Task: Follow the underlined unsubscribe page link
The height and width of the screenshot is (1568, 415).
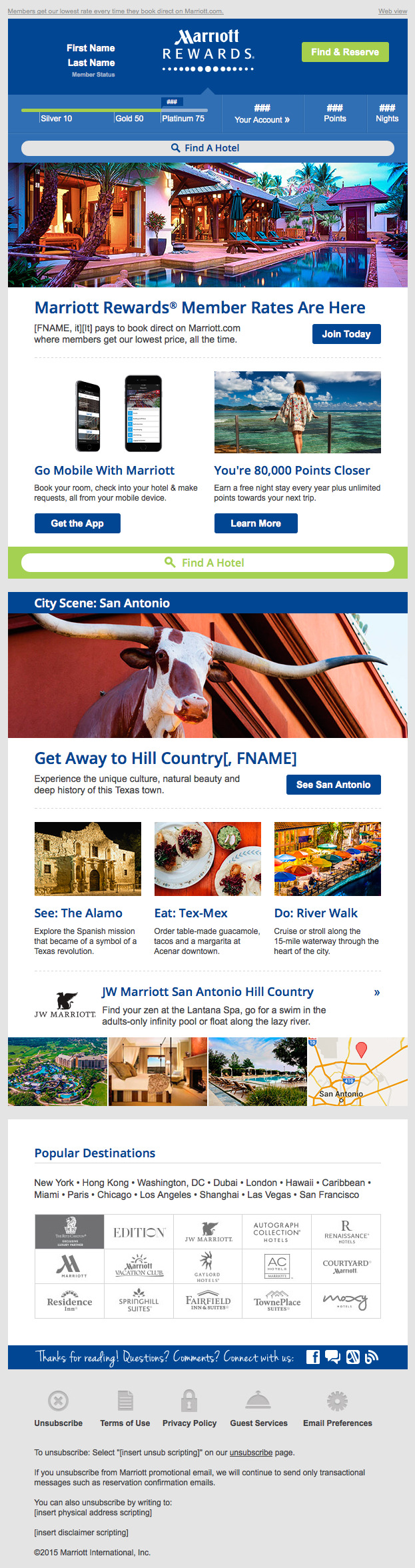Action: tap(251, 1452)
